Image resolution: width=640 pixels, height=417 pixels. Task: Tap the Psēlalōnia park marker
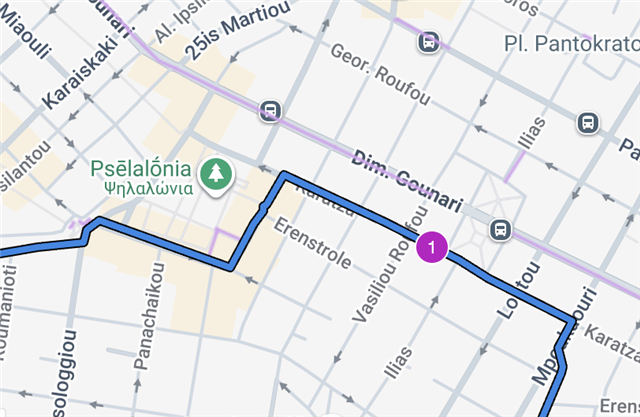[x=214, y=174]
